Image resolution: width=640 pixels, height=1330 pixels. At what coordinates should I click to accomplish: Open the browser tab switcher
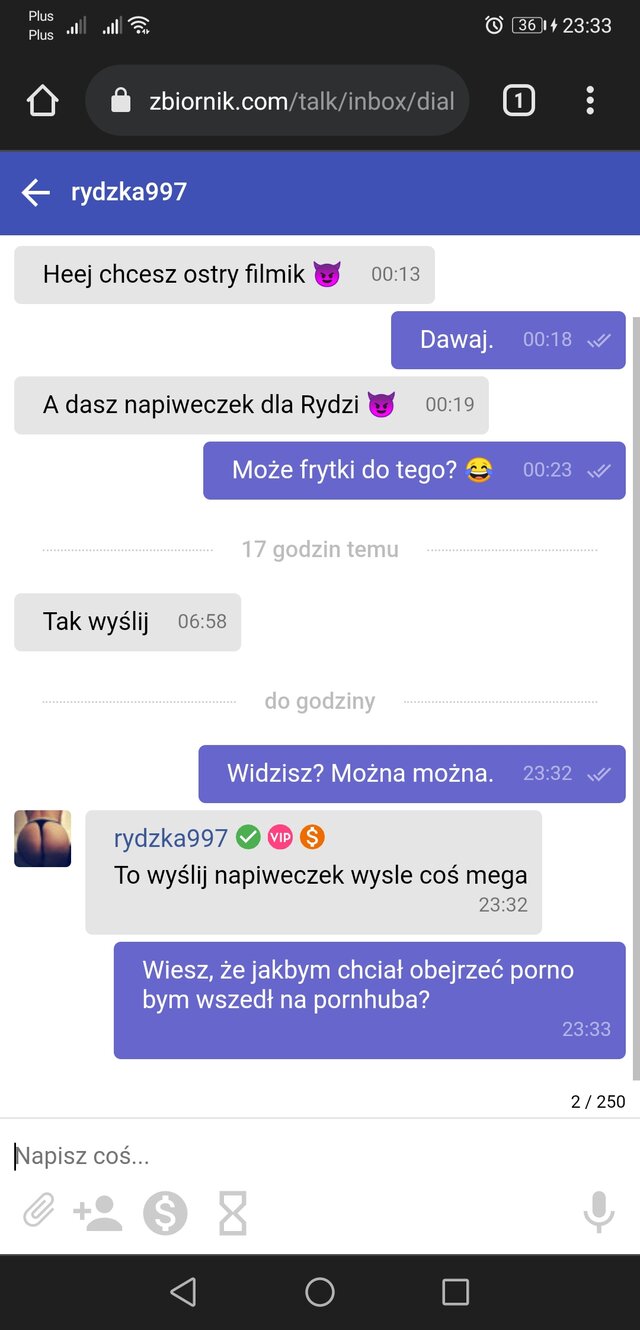pos(518,100)
